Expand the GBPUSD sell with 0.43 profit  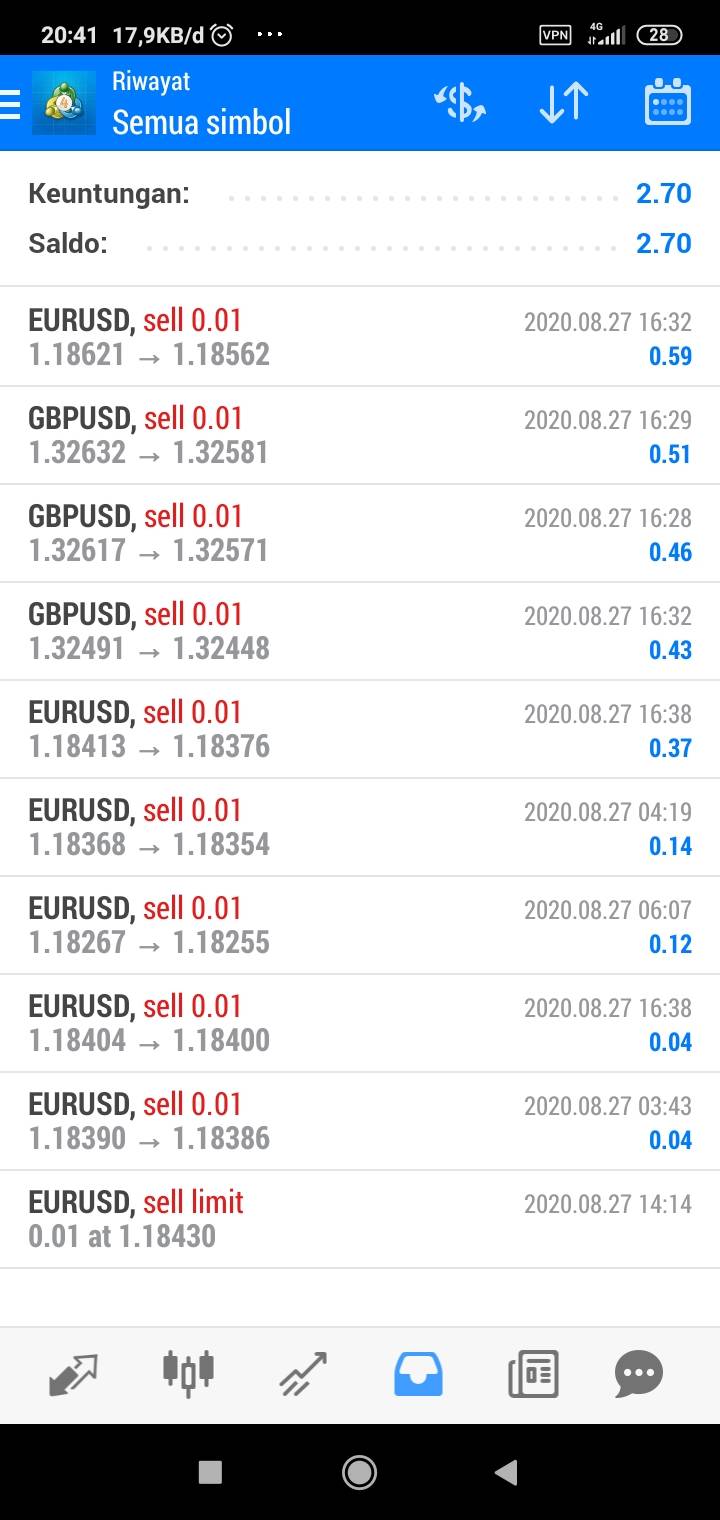tap(360, 631)
